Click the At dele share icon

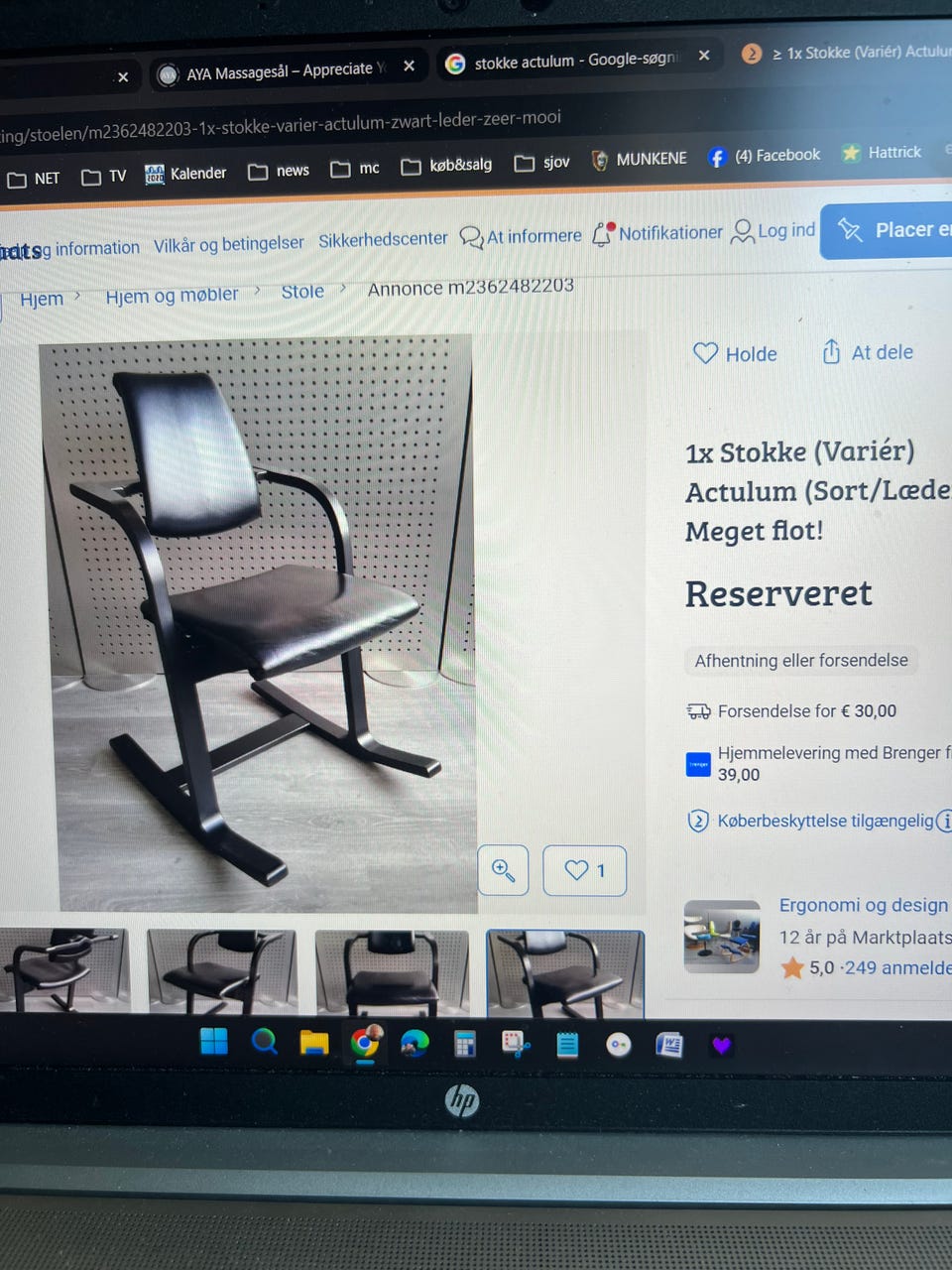(x=832, y=352)
